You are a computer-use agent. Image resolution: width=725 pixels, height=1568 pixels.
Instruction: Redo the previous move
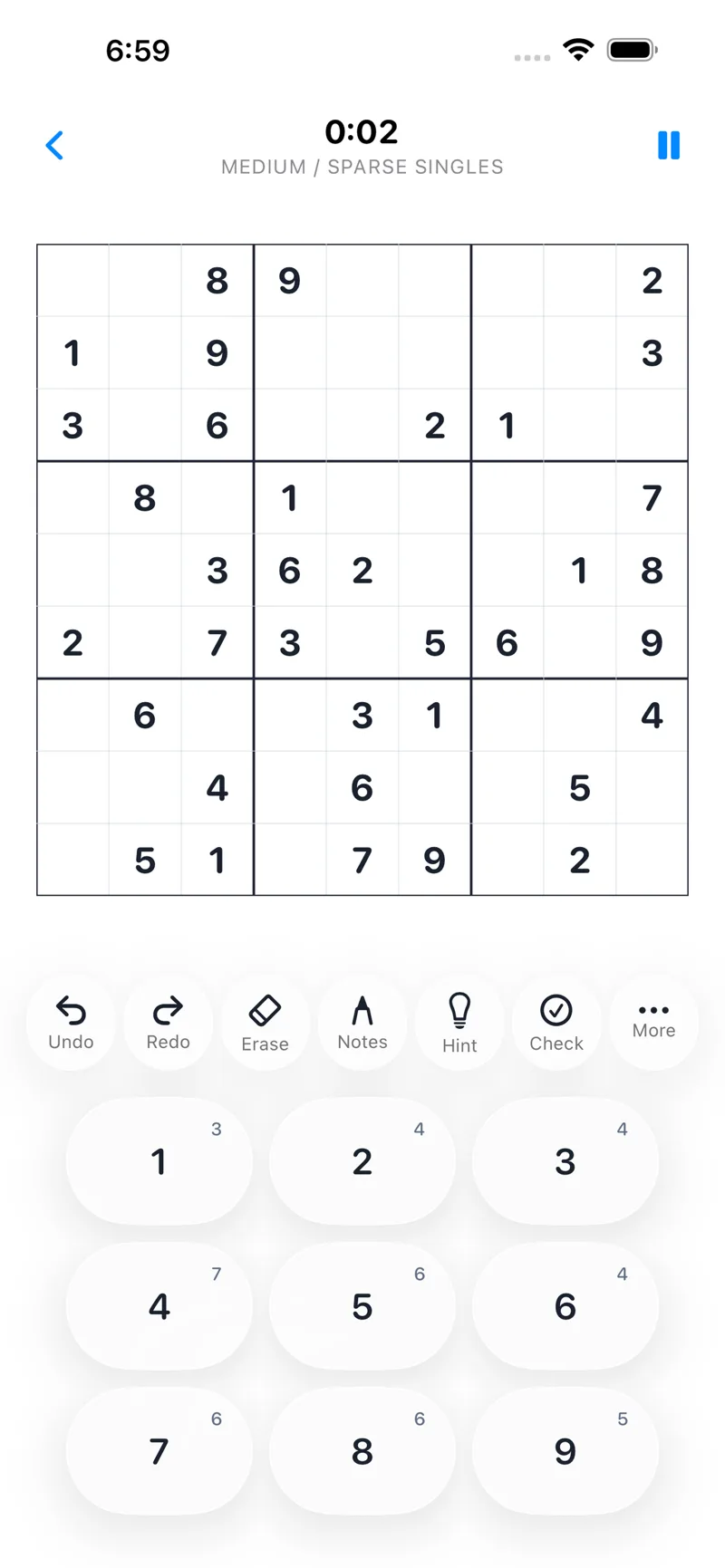pyautogui.click(x=168, y=1024)
